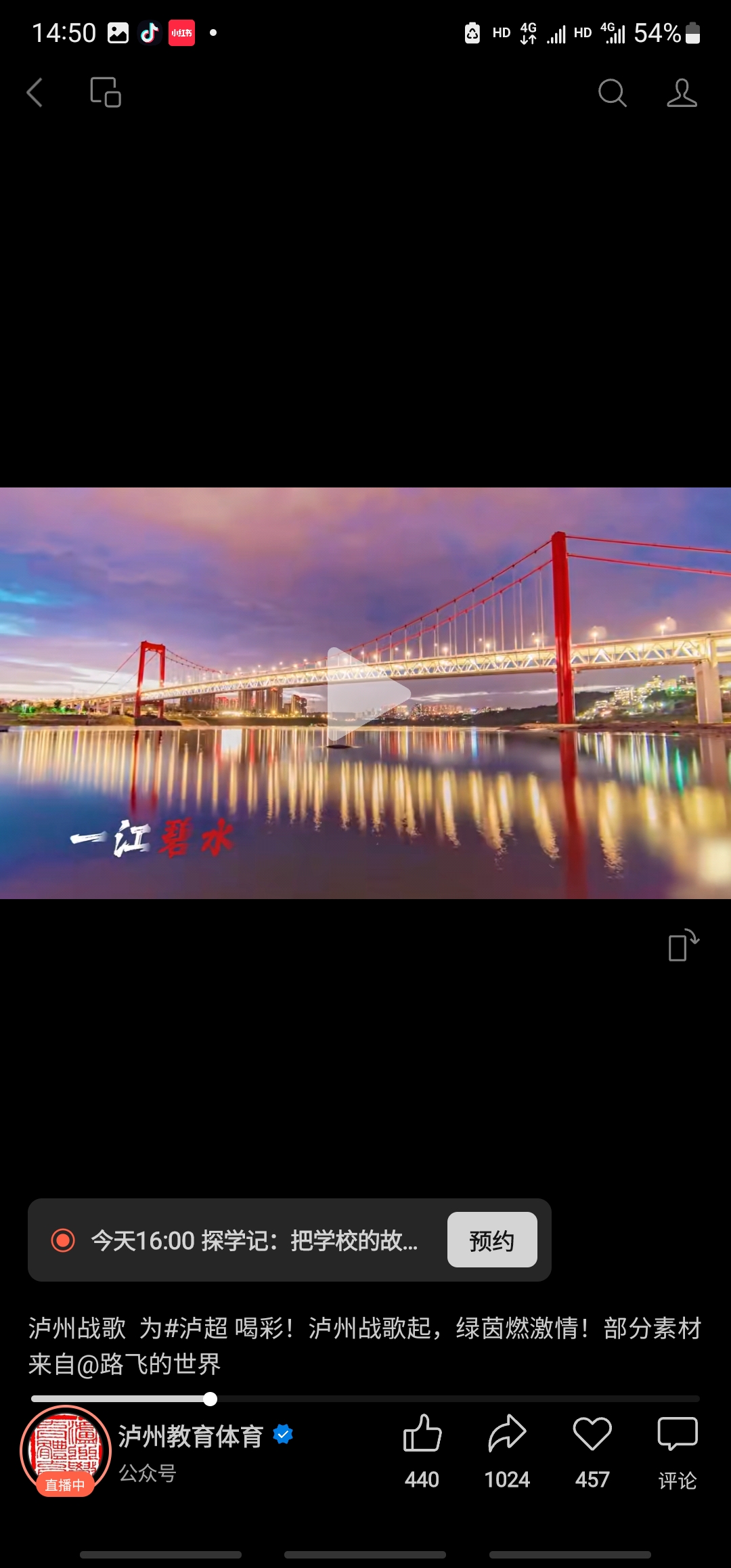The width and height of the screenshot is (731, 1568).
Task: Open the 泸州教育体育 live avatar
Action: point(65,1450)
